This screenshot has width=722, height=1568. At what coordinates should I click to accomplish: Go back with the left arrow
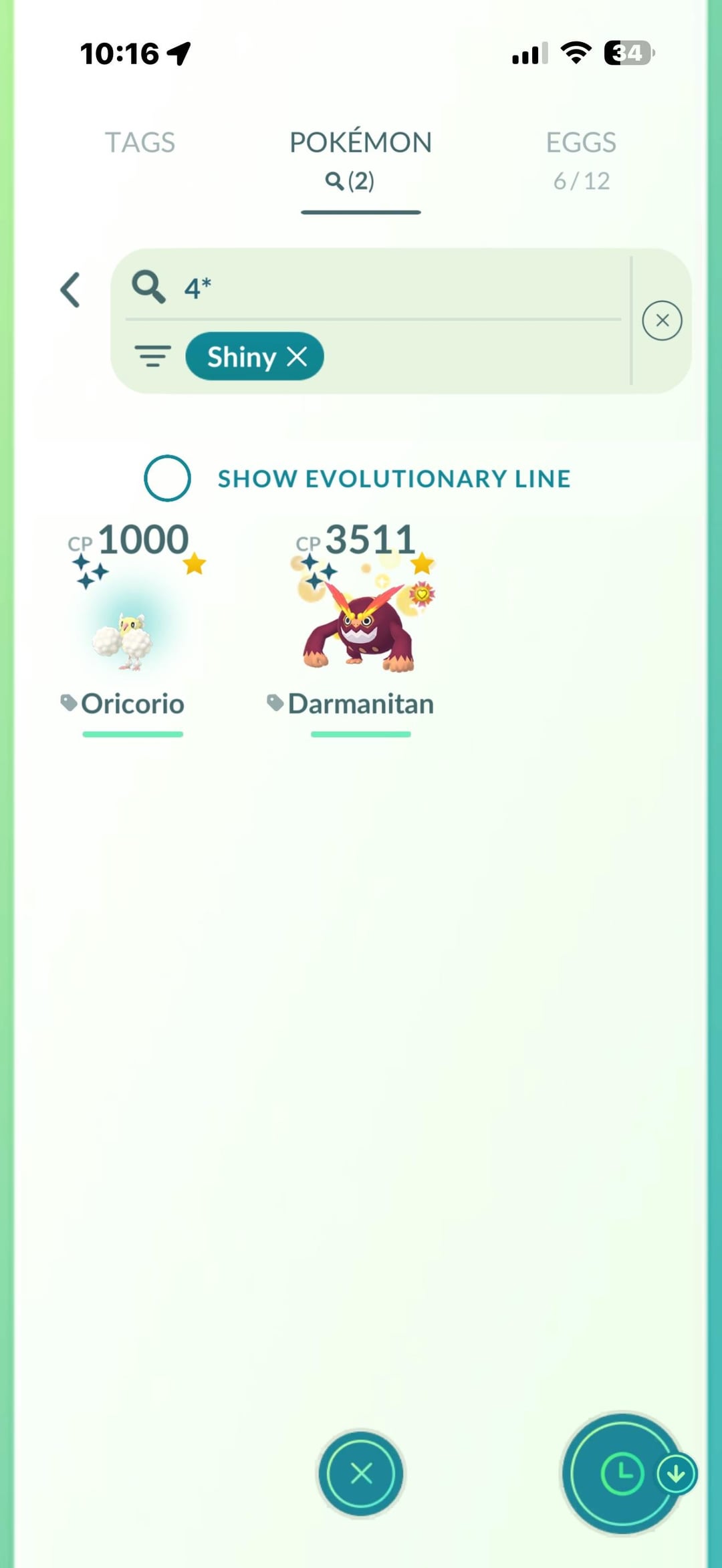(x=71, y=290)
